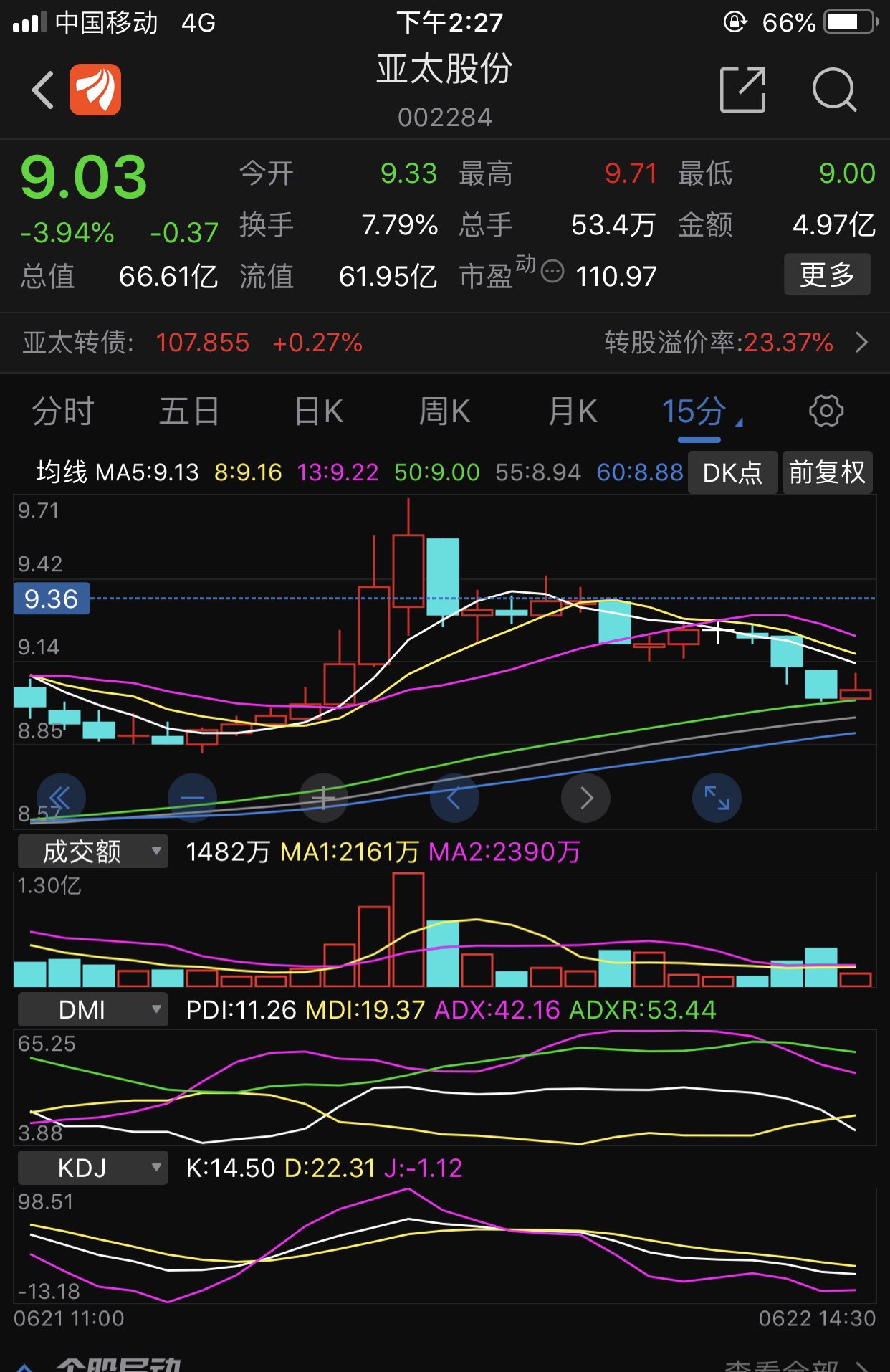
Task: Open the 成交额 indicator dropdown
Action: pyautogui.click(x=92, y=851)
